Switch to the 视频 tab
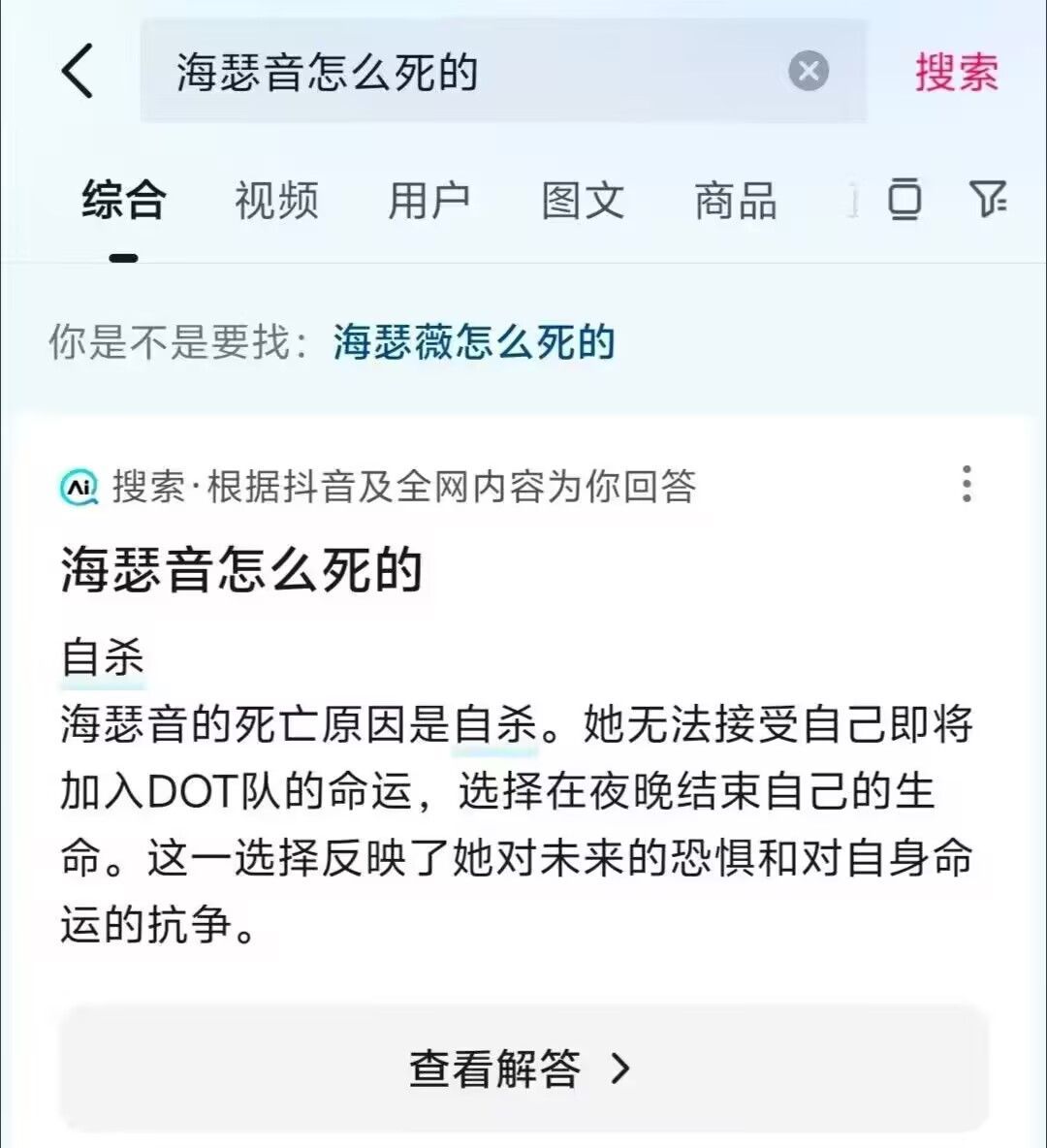This screenshot has width=1047, height=1148. pos(274,201)
